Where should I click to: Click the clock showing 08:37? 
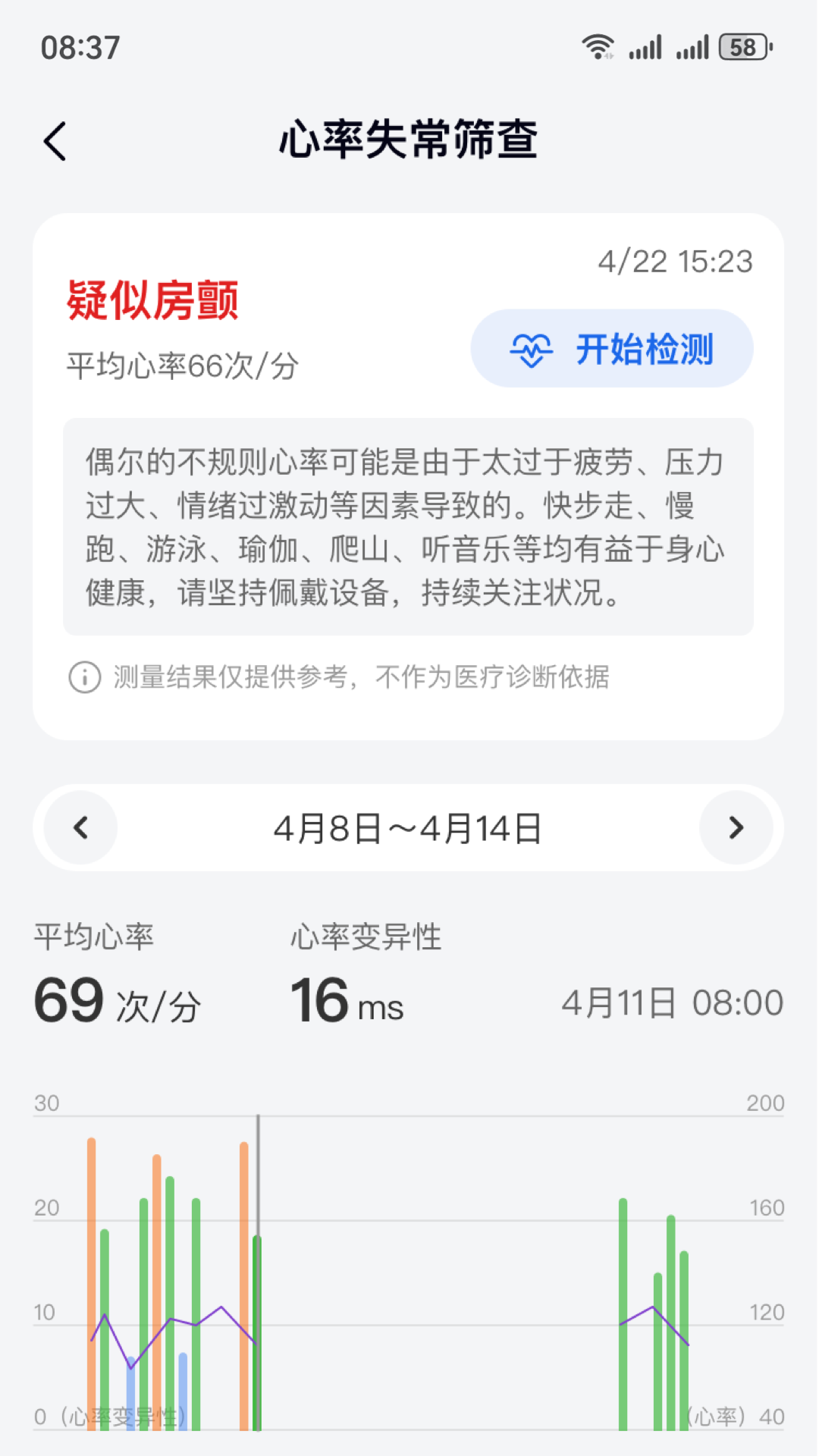click(x=79, y=48)
